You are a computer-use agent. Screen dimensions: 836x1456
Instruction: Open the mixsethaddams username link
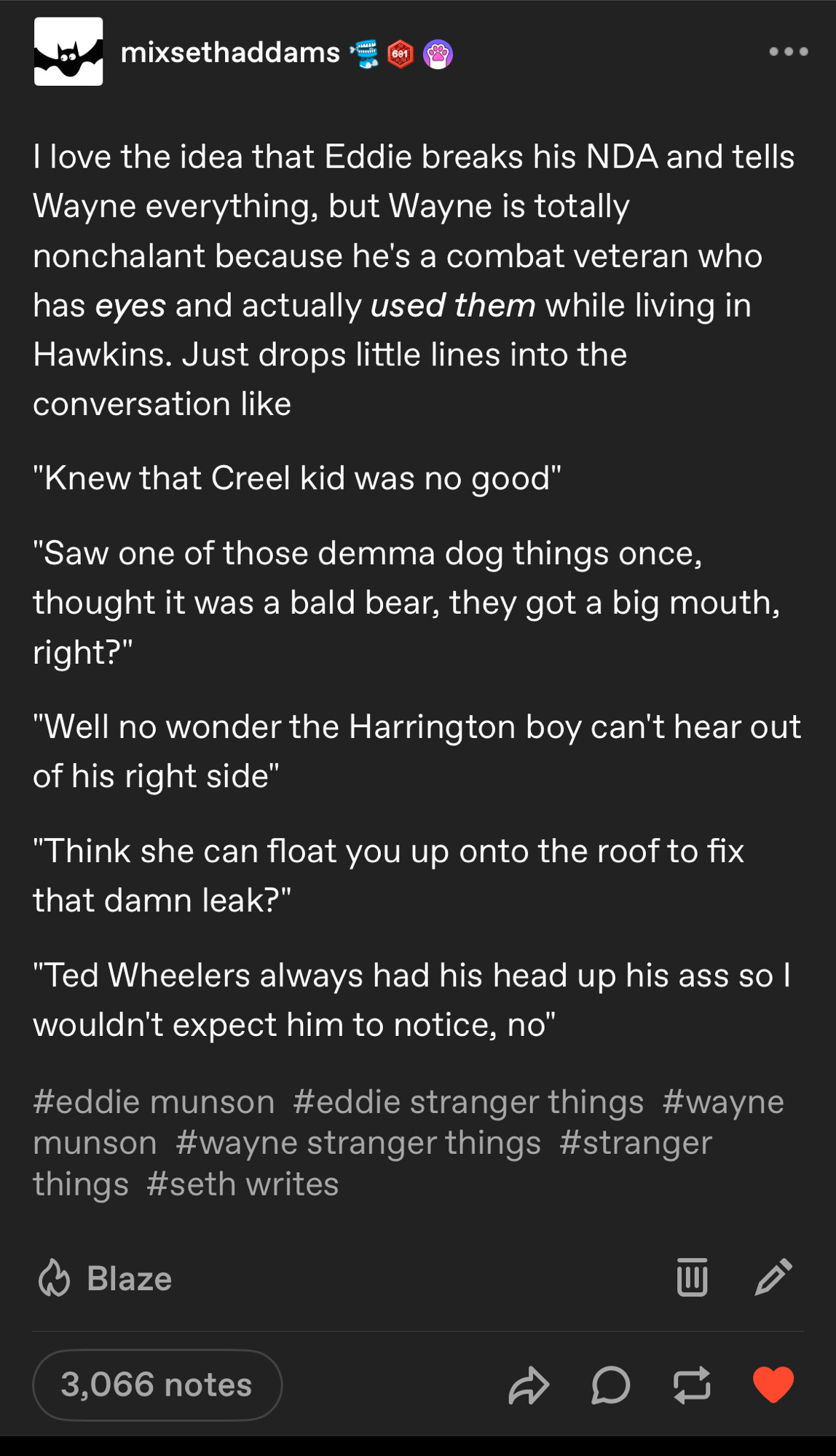(x=230, y=52)
